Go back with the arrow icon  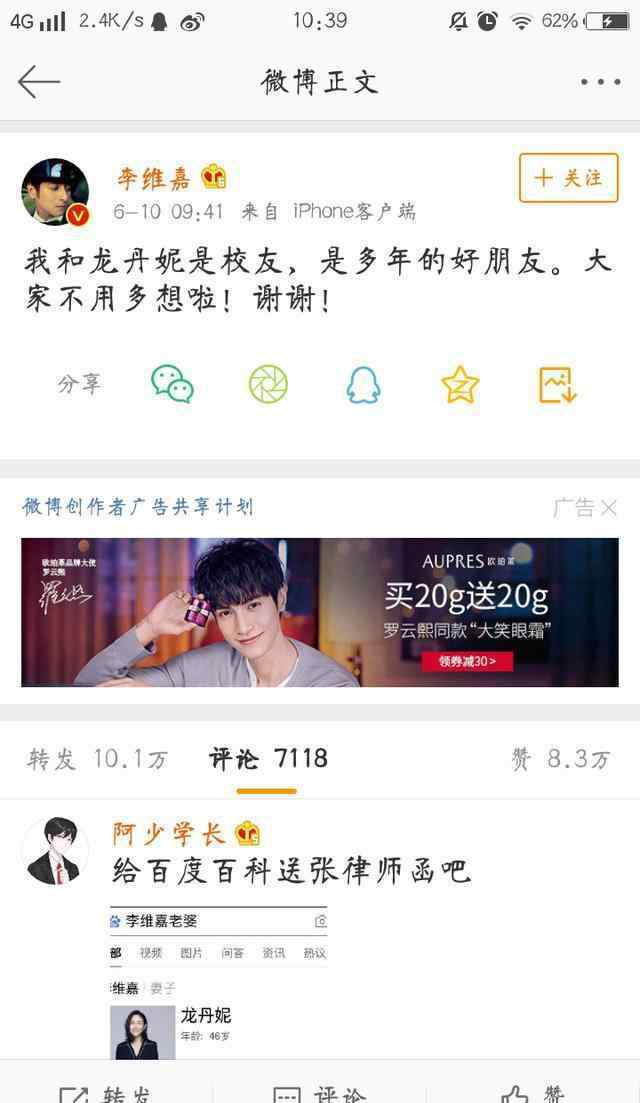[x=39, y=81]
